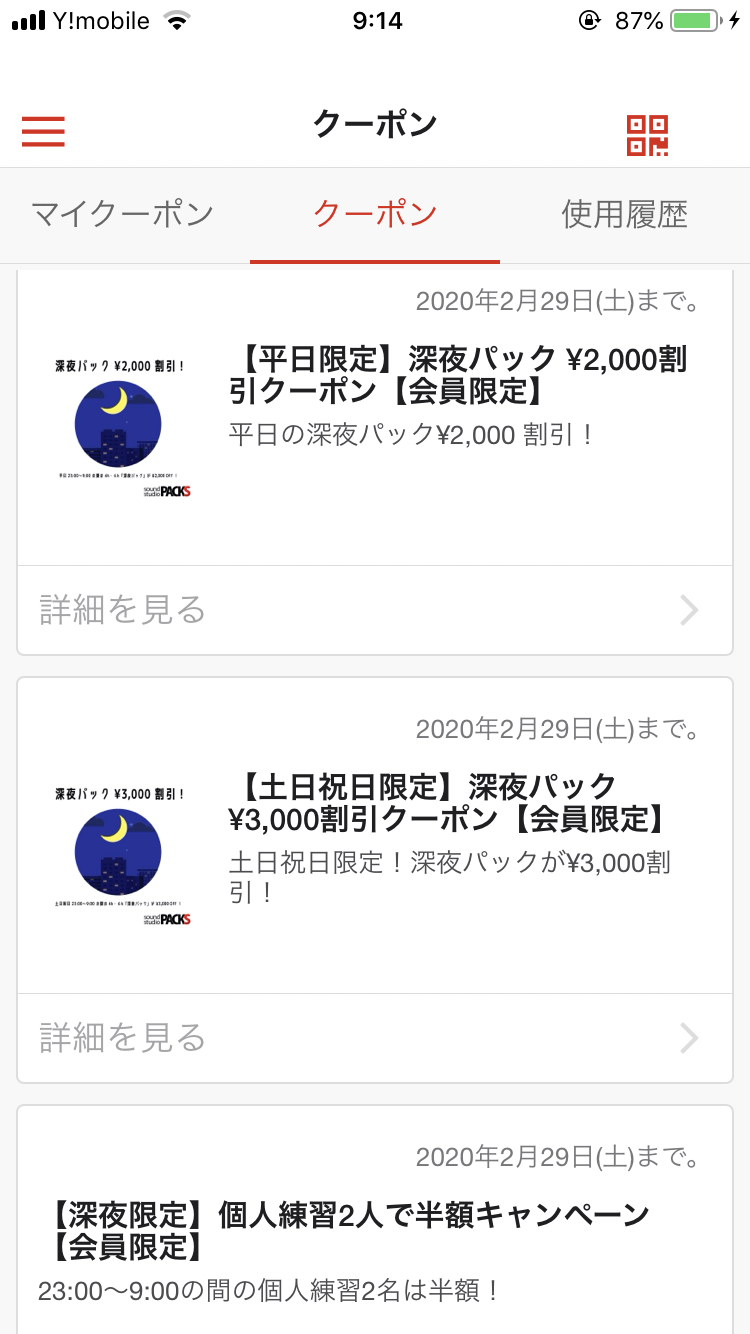Open the 個人練習2人で半額キャンペーン coupon
This screenshot has width=750, height=1334.
tap(375, 1220)
